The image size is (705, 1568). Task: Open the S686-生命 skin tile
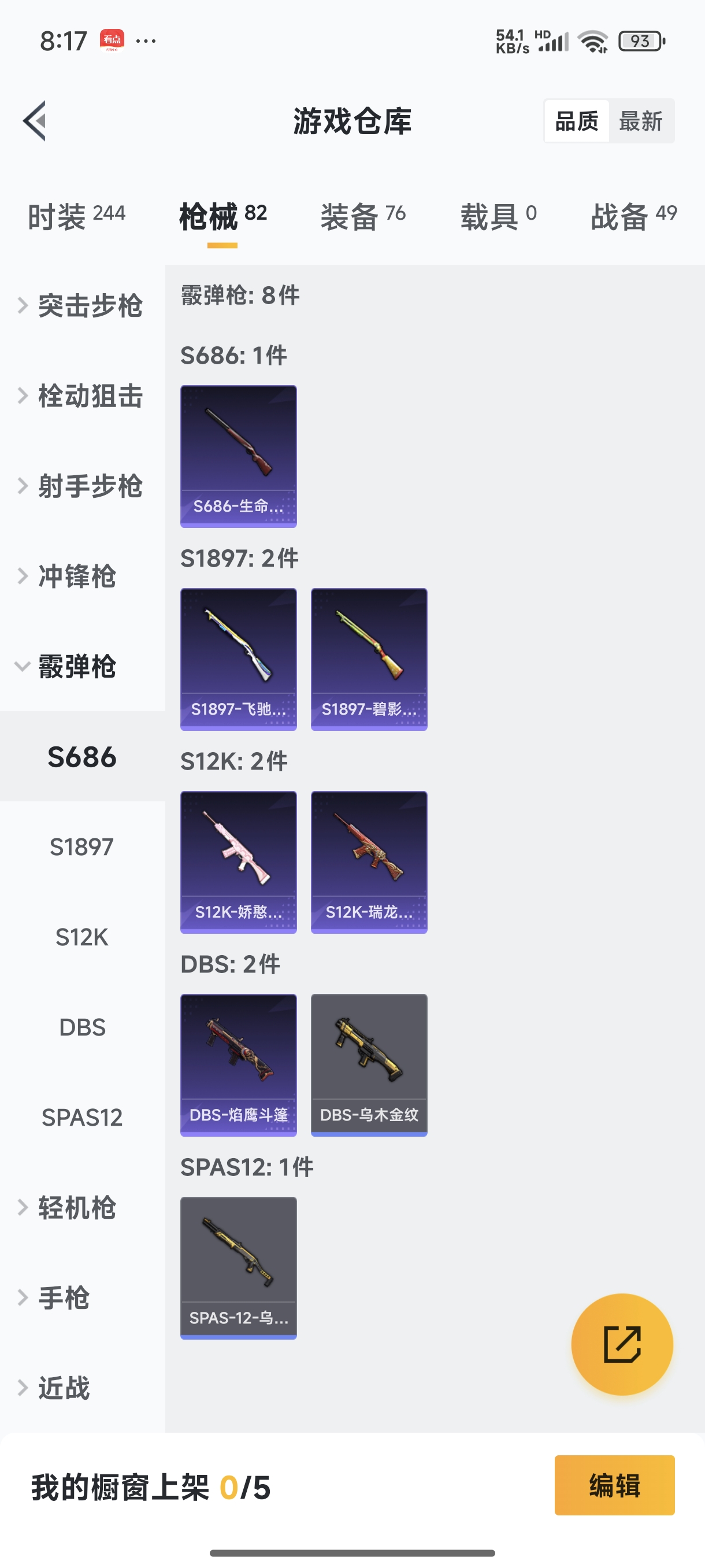pos(239,456)
